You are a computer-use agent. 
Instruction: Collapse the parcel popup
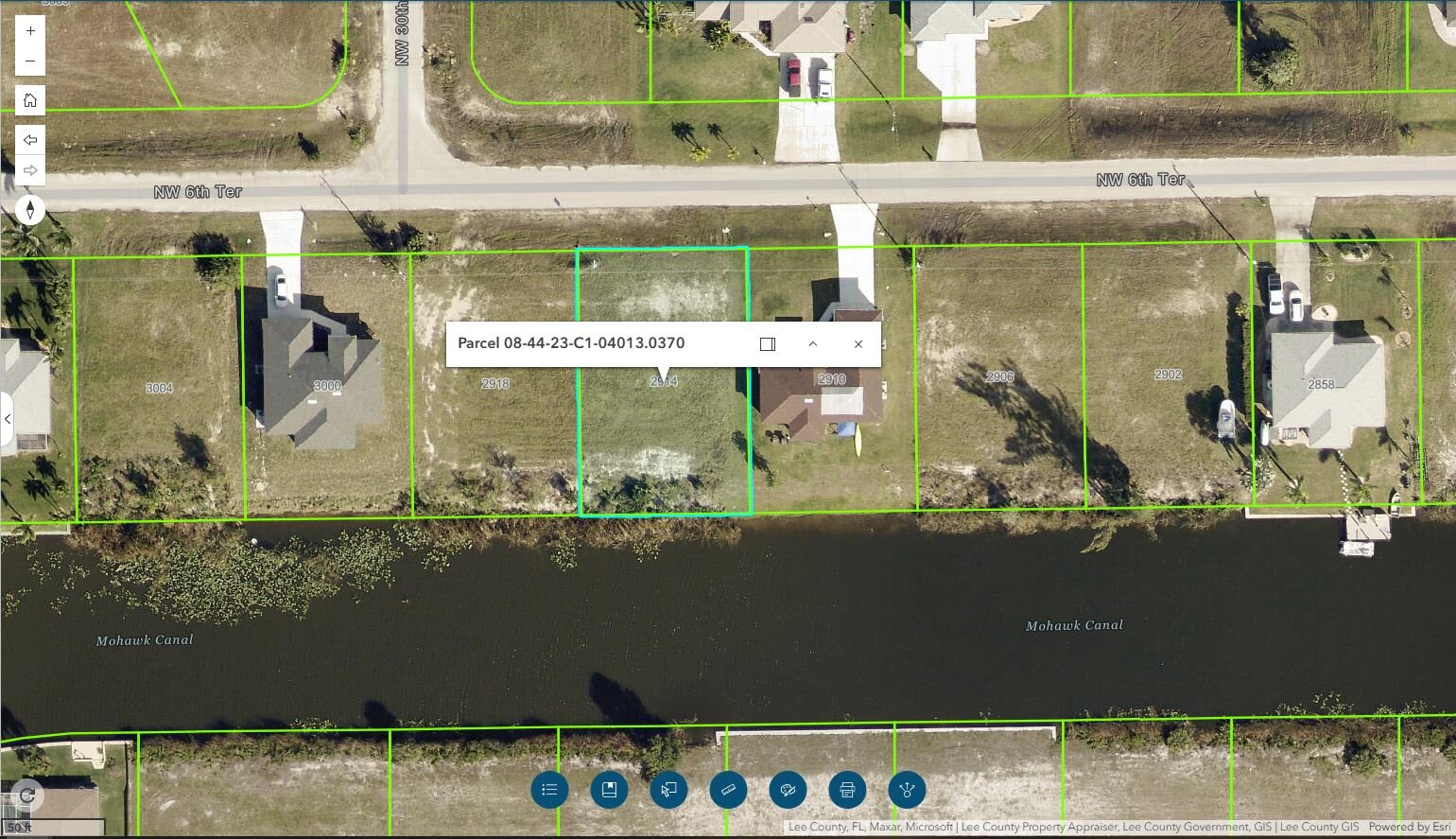813,344
